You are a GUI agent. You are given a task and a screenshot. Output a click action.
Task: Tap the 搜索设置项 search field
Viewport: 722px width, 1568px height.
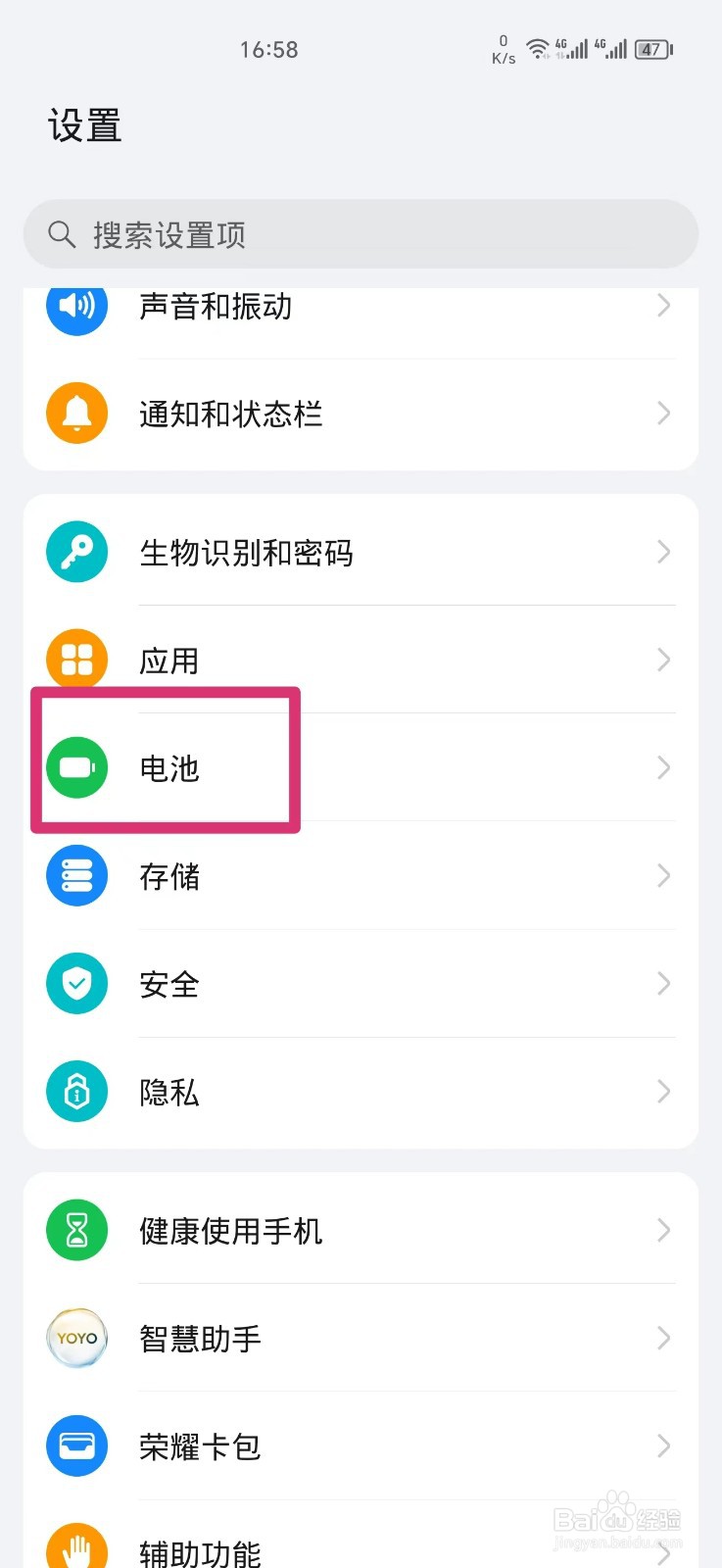point(294,234)
